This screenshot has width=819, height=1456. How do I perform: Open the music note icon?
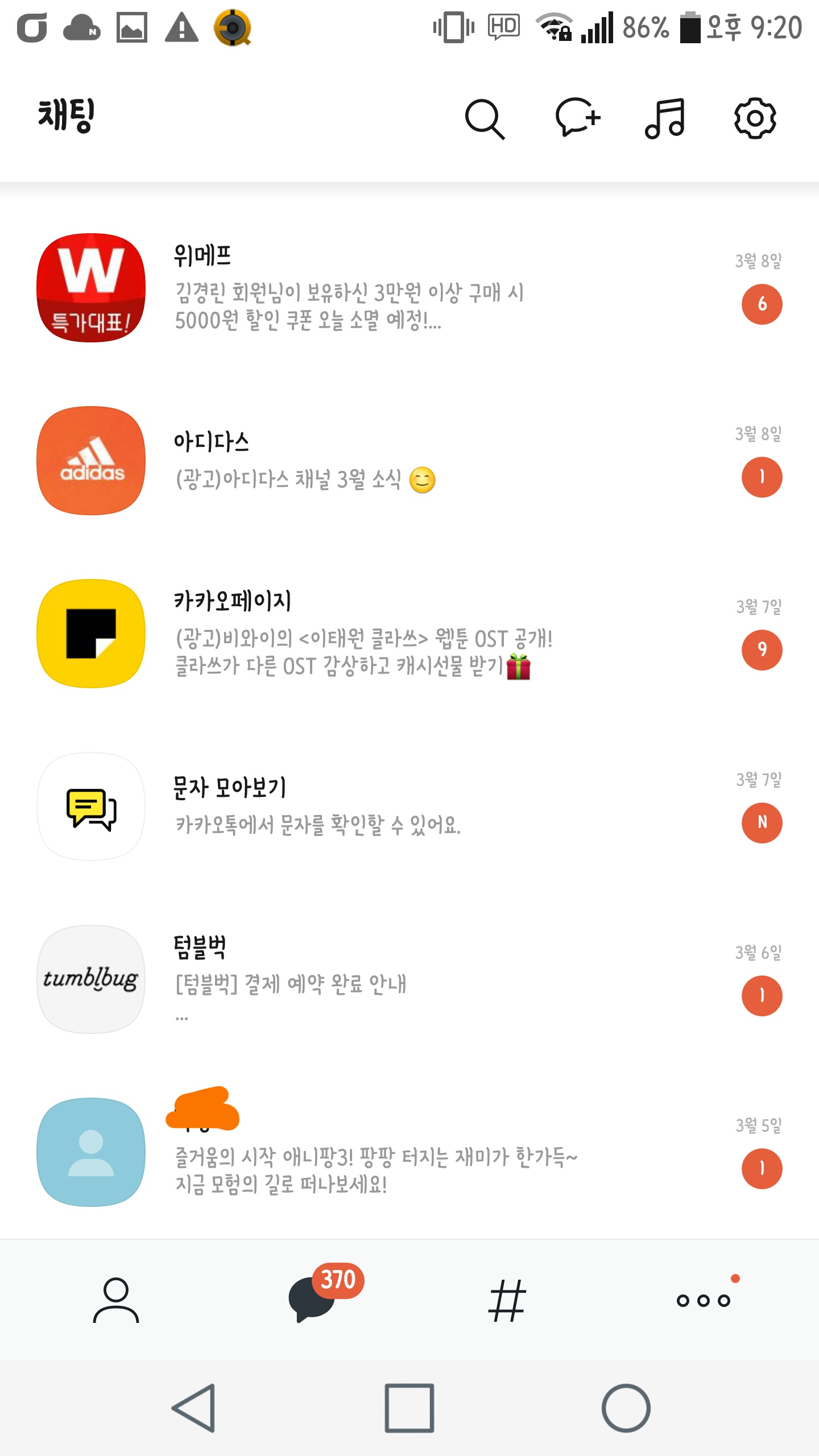click(x=665, y=118)
